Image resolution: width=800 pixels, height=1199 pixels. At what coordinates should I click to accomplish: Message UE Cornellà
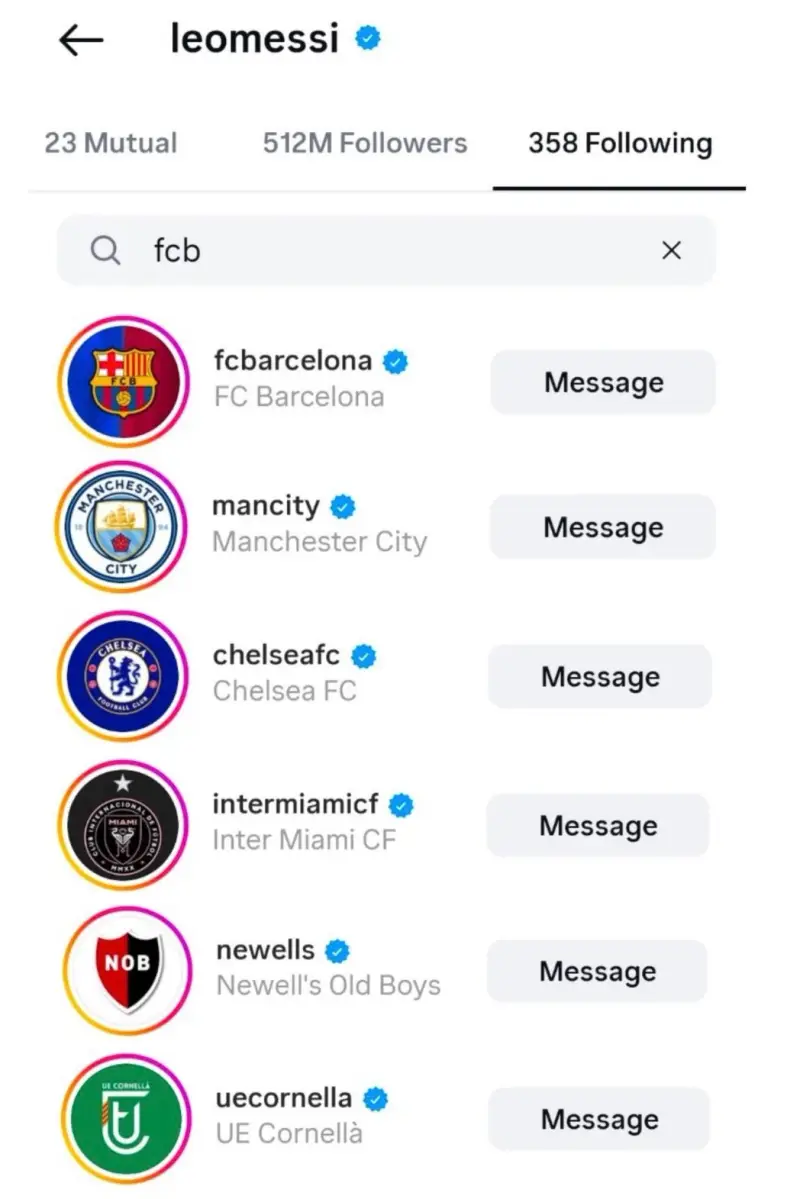[x=599, y=1119]
